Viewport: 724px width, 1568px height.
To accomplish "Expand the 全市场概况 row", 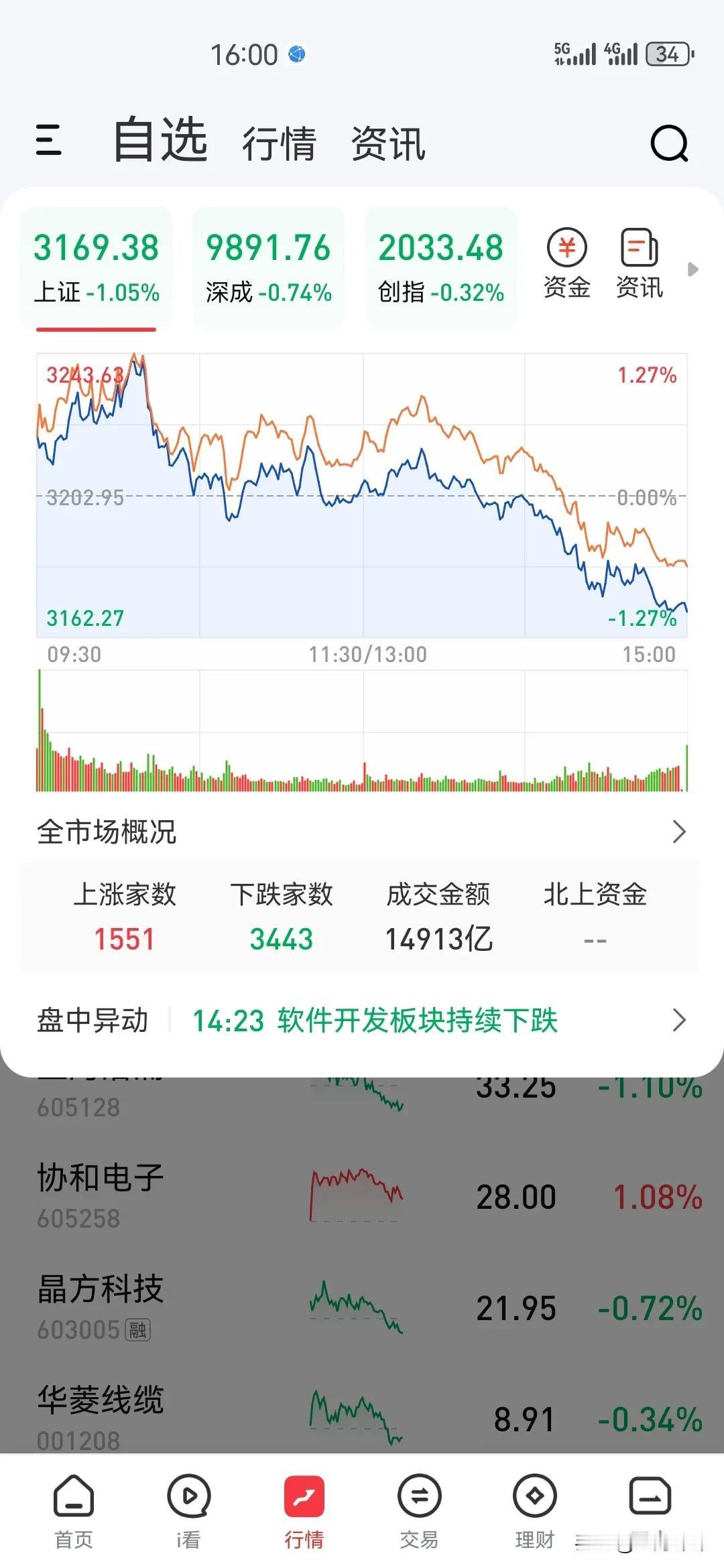I will click(x=362, y=832).
